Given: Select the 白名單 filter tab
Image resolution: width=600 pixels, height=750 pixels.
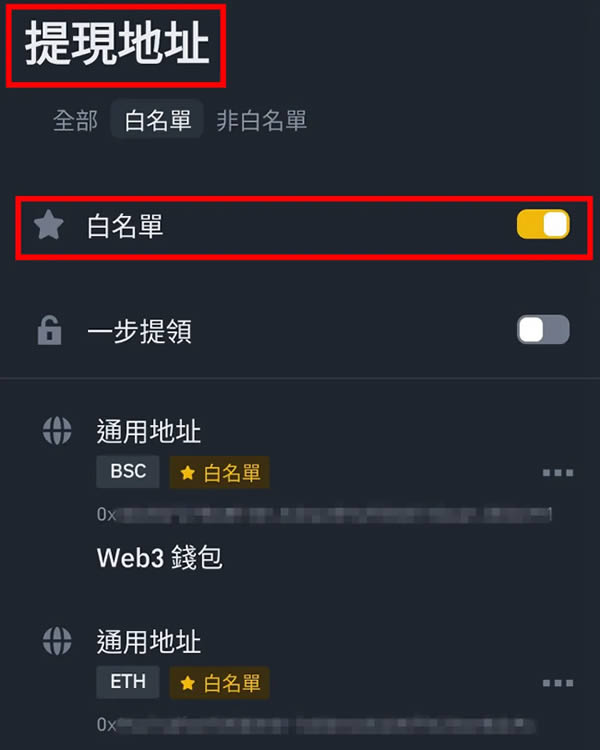Looking at the screenshot, I should pos(157,121).
